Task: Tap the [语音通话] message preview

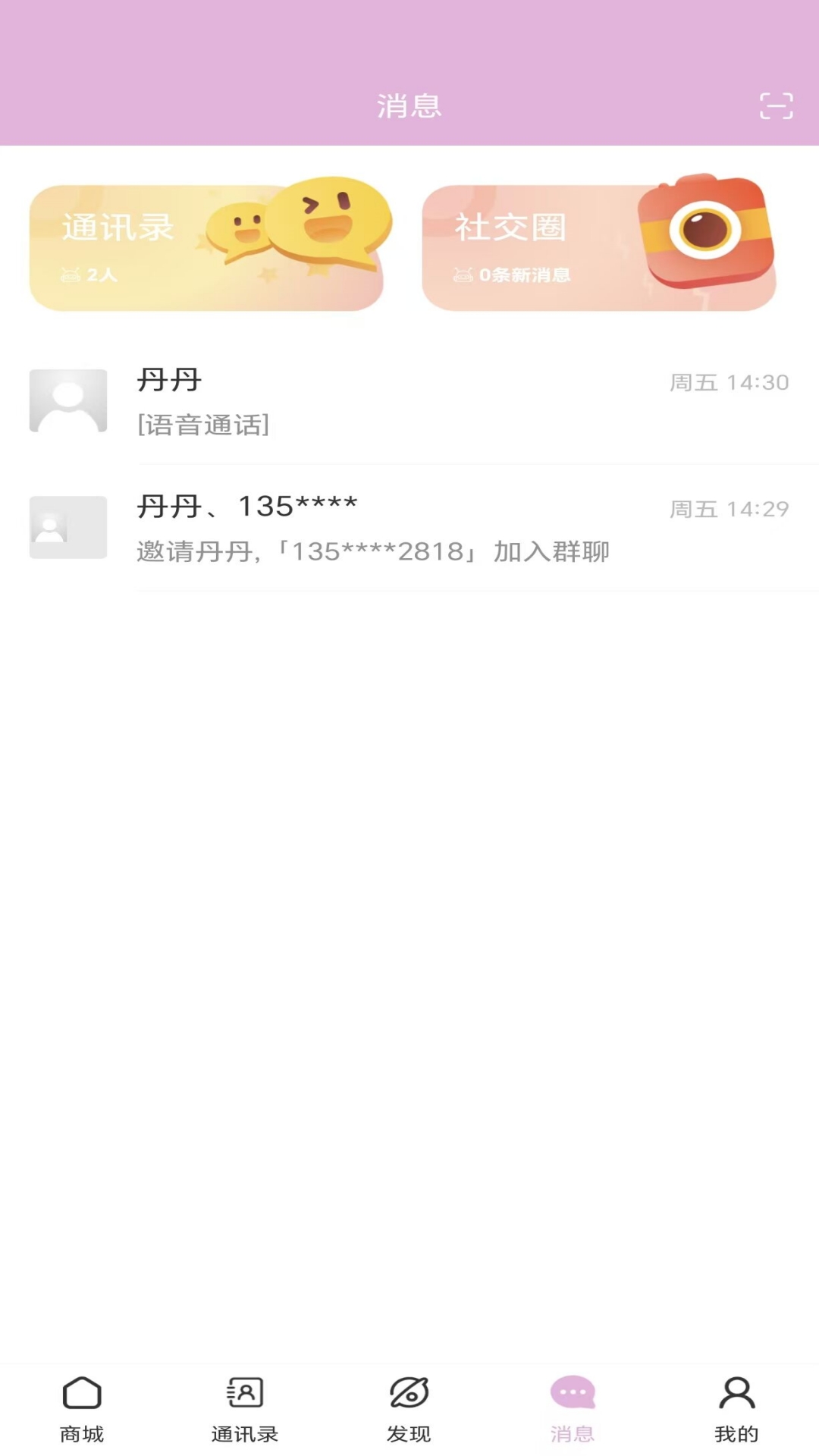Action: tap(202, 425)
